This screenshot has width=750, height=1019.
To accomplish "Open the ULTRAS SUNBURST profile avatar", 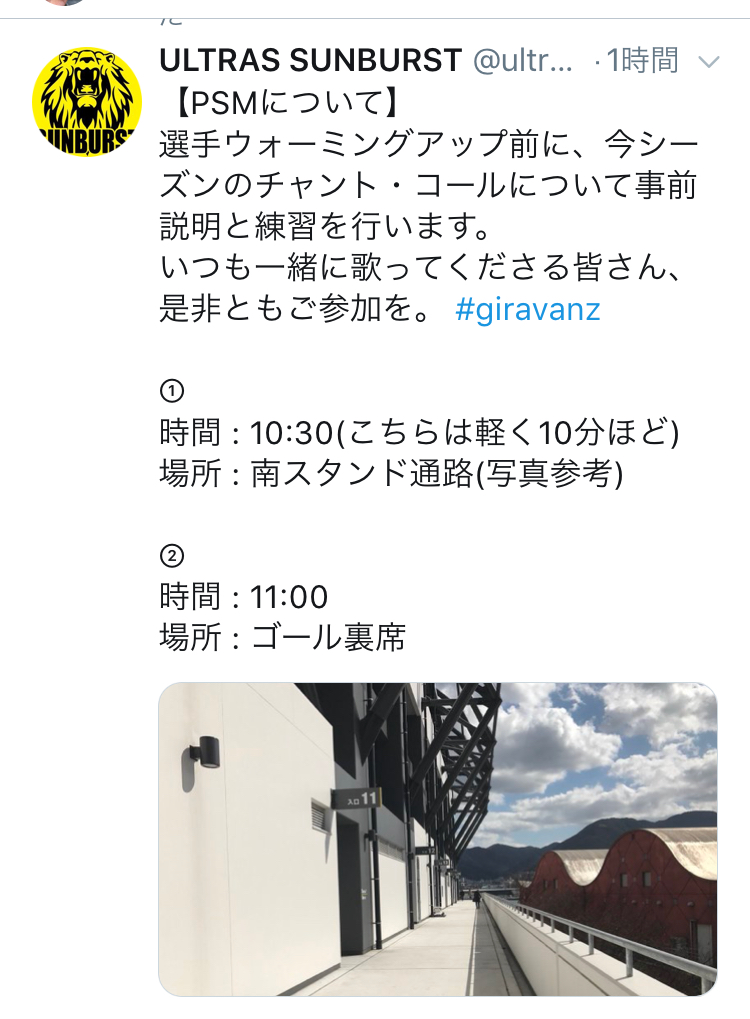I will pyautogui.click(x=86, y=102).
